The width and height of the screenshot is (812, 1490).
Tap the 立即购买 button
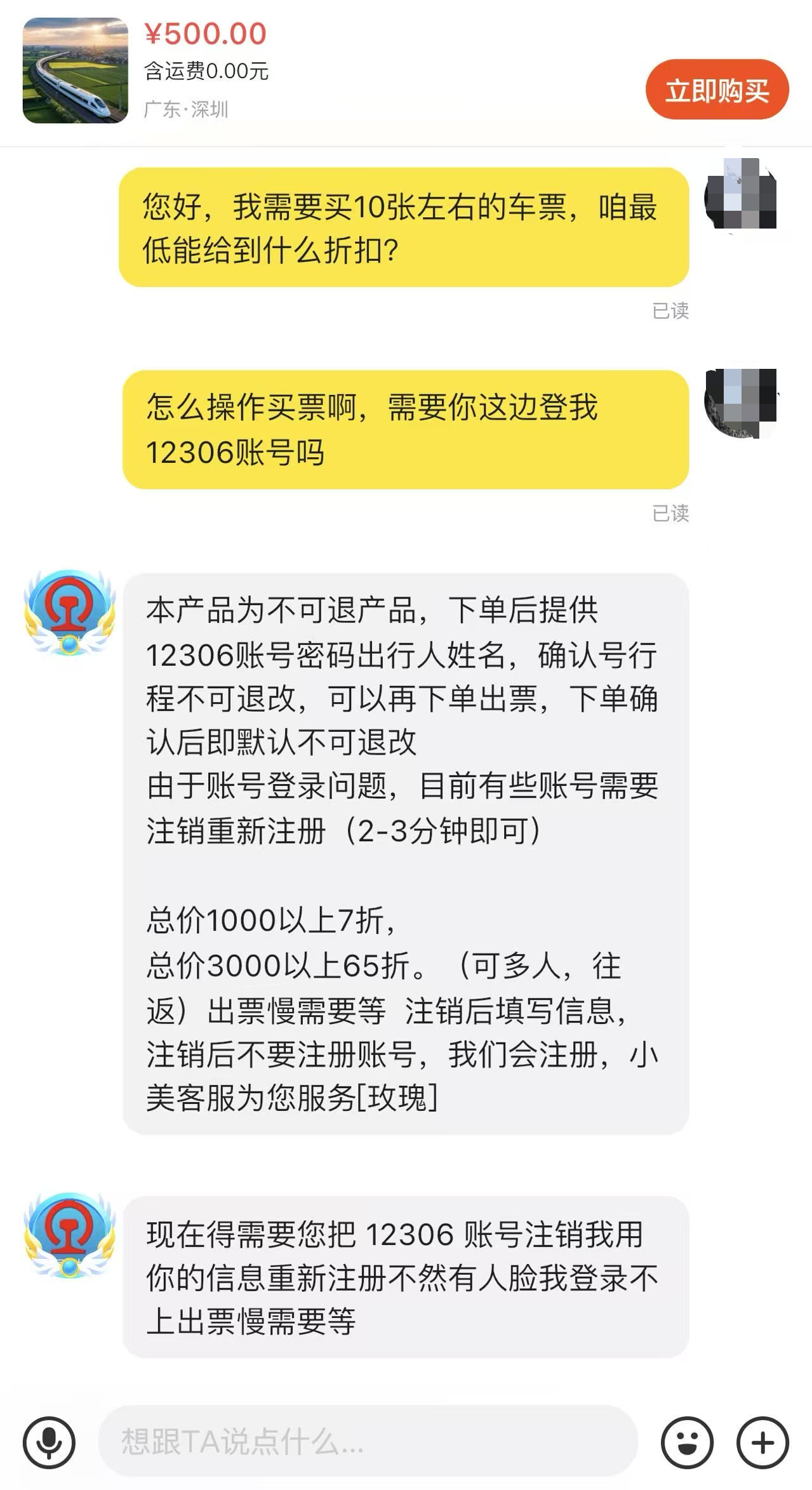click(x=717, y=90)
